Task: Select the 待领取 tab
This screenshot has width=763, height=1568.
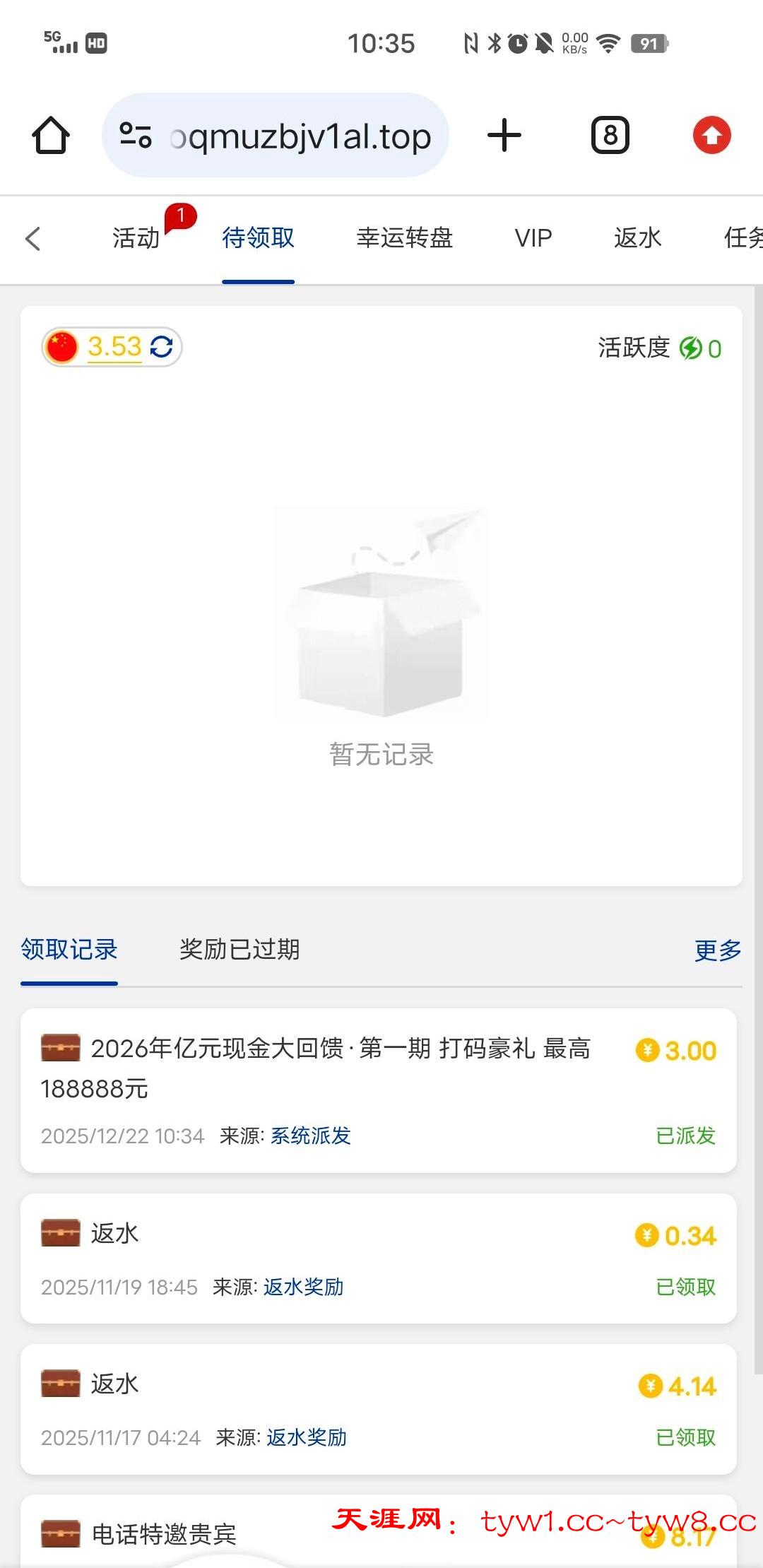Action: (x=258, y=238)
